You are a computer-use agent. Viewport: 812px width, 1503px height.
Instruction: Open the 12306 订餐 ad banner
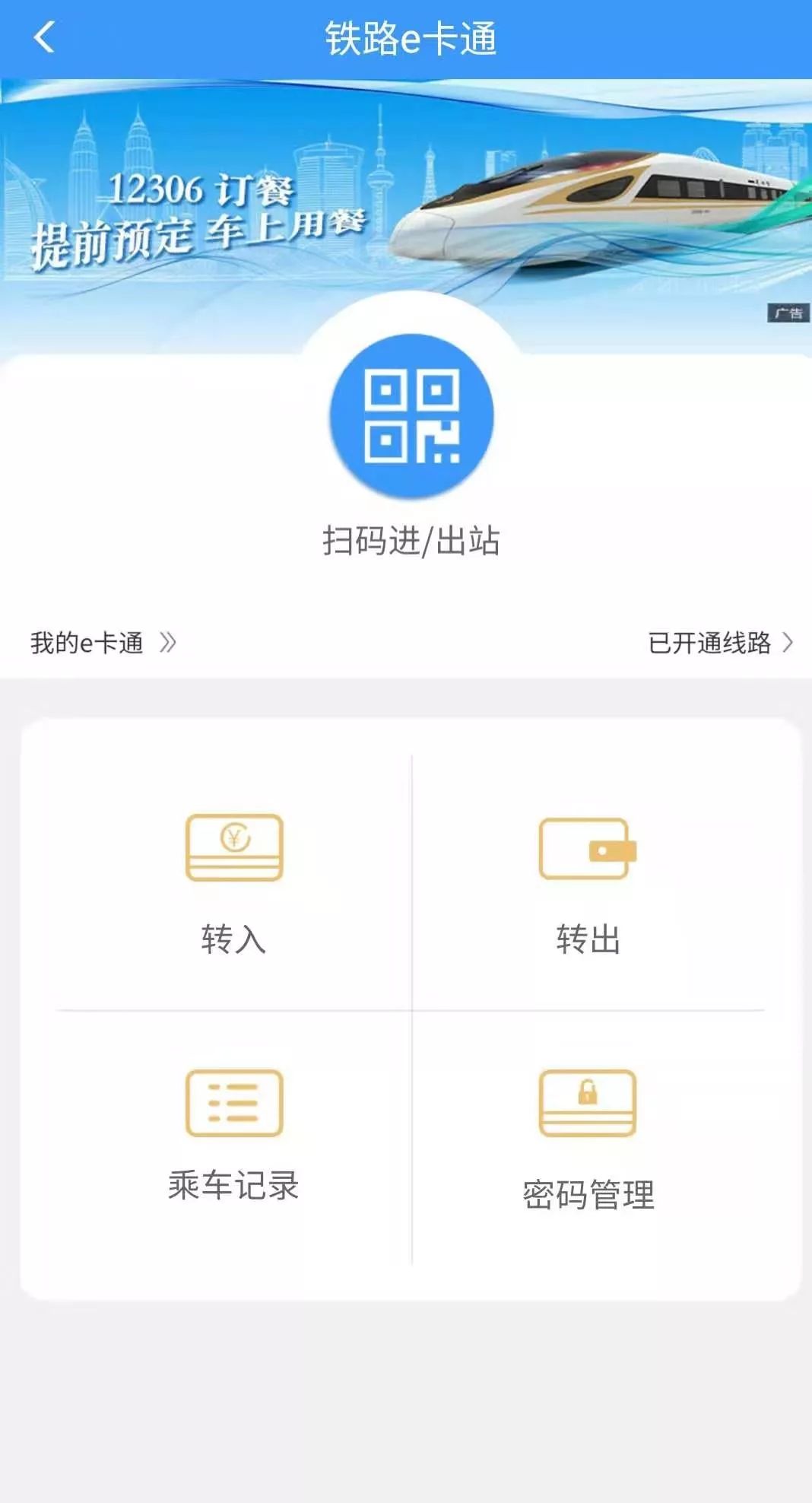click(406, 198)
